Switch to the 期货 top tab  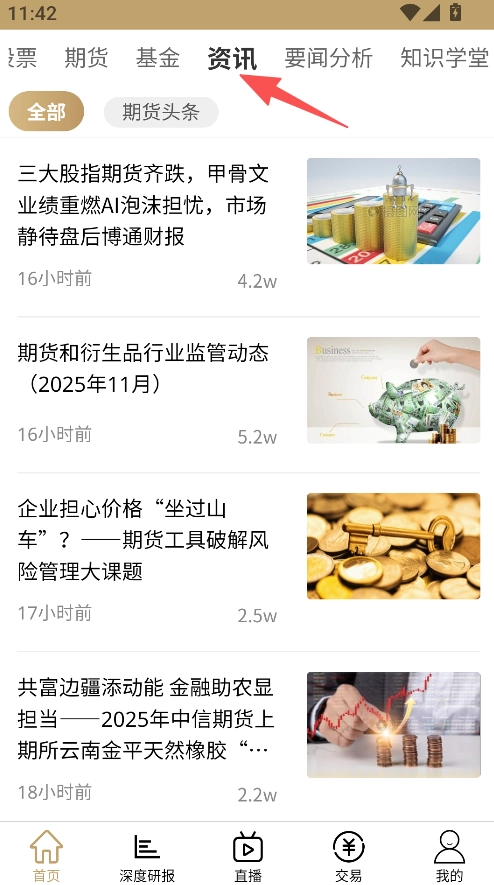(x=86, y=58)
